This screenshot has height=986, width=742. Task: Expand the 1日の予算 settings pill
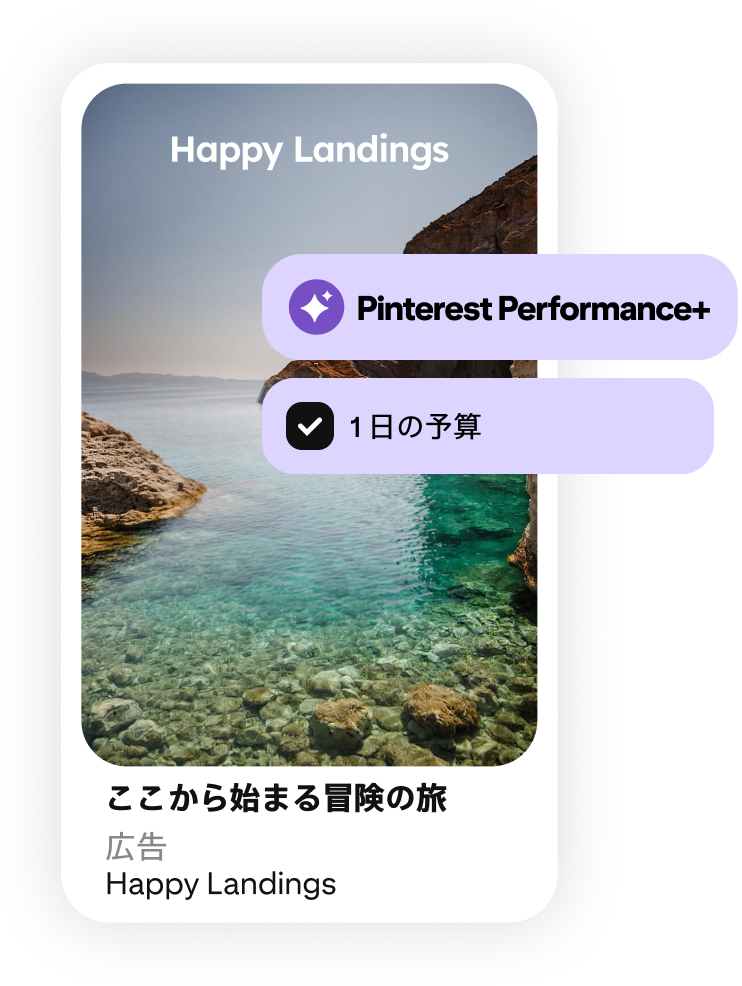490,427
